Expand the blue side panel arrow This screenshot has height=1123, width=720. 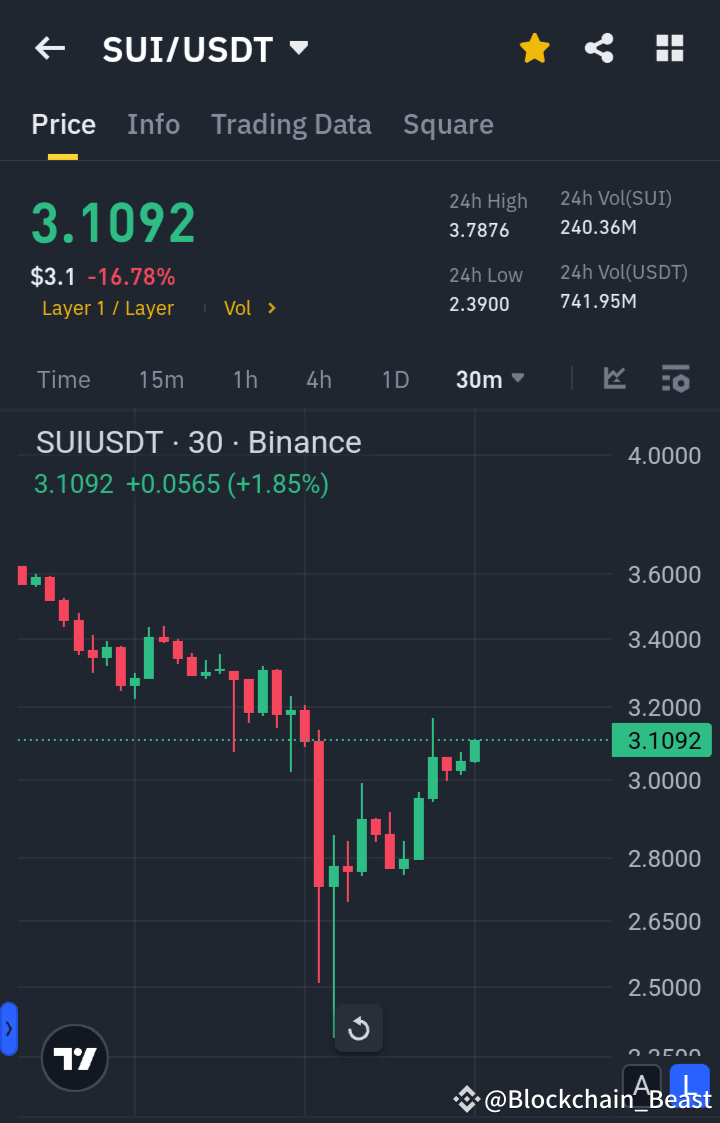tap(10, 1028)
